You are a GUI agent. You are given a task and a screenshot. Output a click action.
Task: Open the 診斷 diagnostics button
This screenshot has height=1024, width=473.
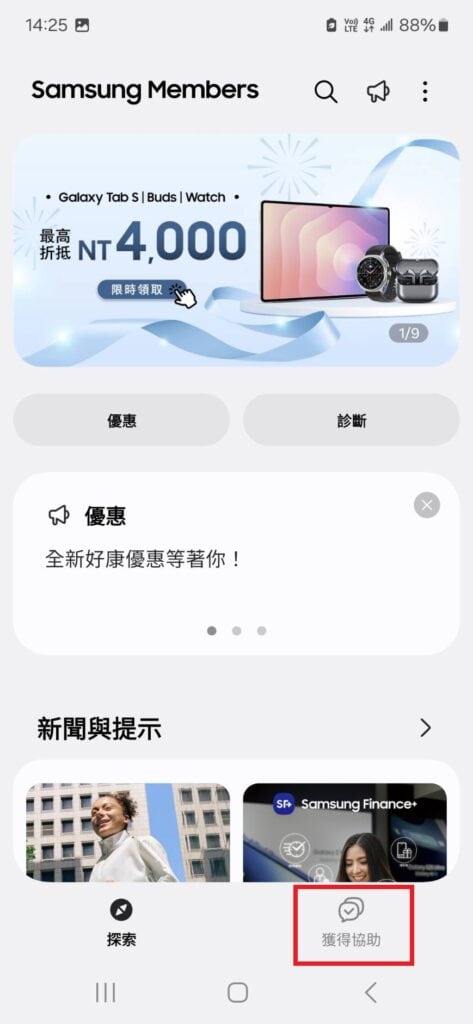pos(351,420)
